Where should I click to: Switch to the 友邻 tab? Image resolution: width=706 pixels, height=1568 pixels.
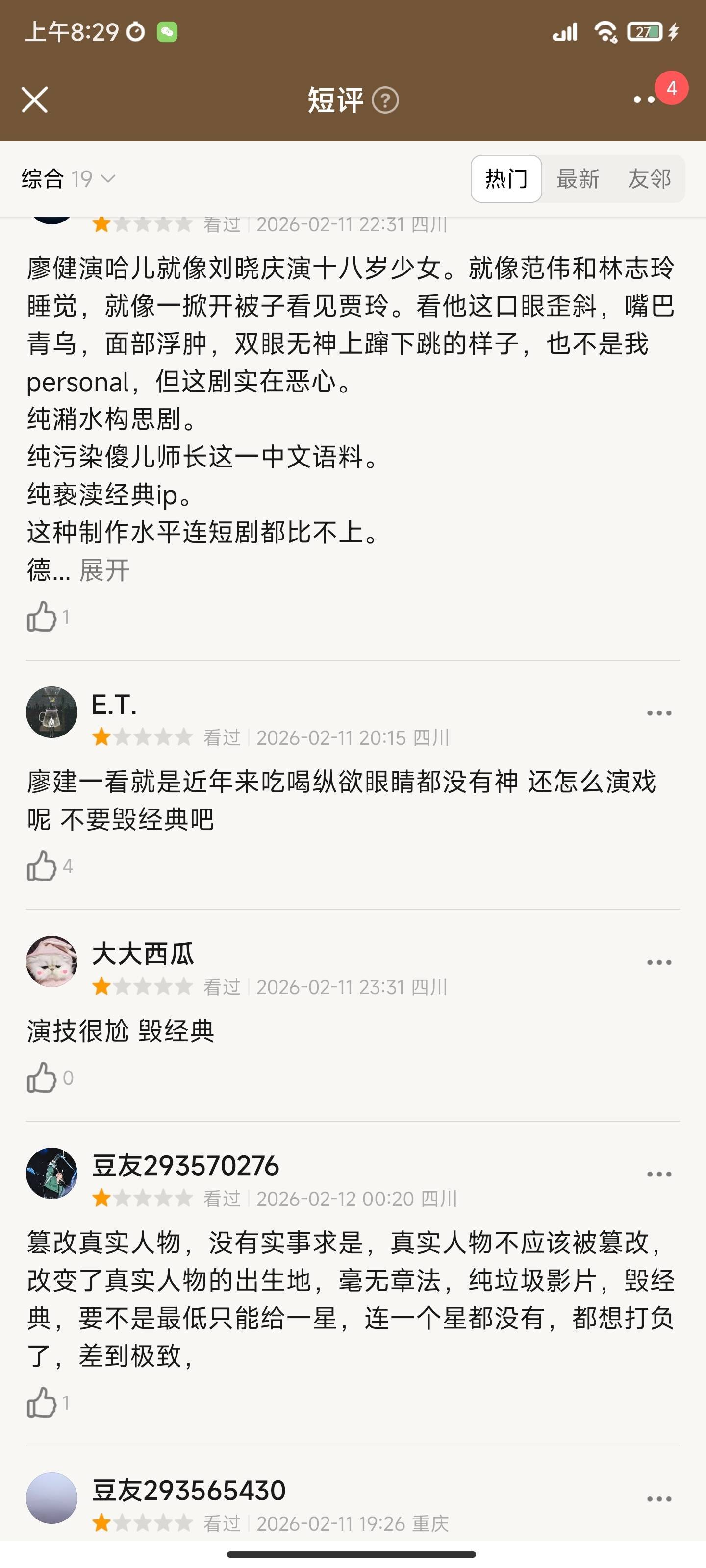[x=649, y=179]
